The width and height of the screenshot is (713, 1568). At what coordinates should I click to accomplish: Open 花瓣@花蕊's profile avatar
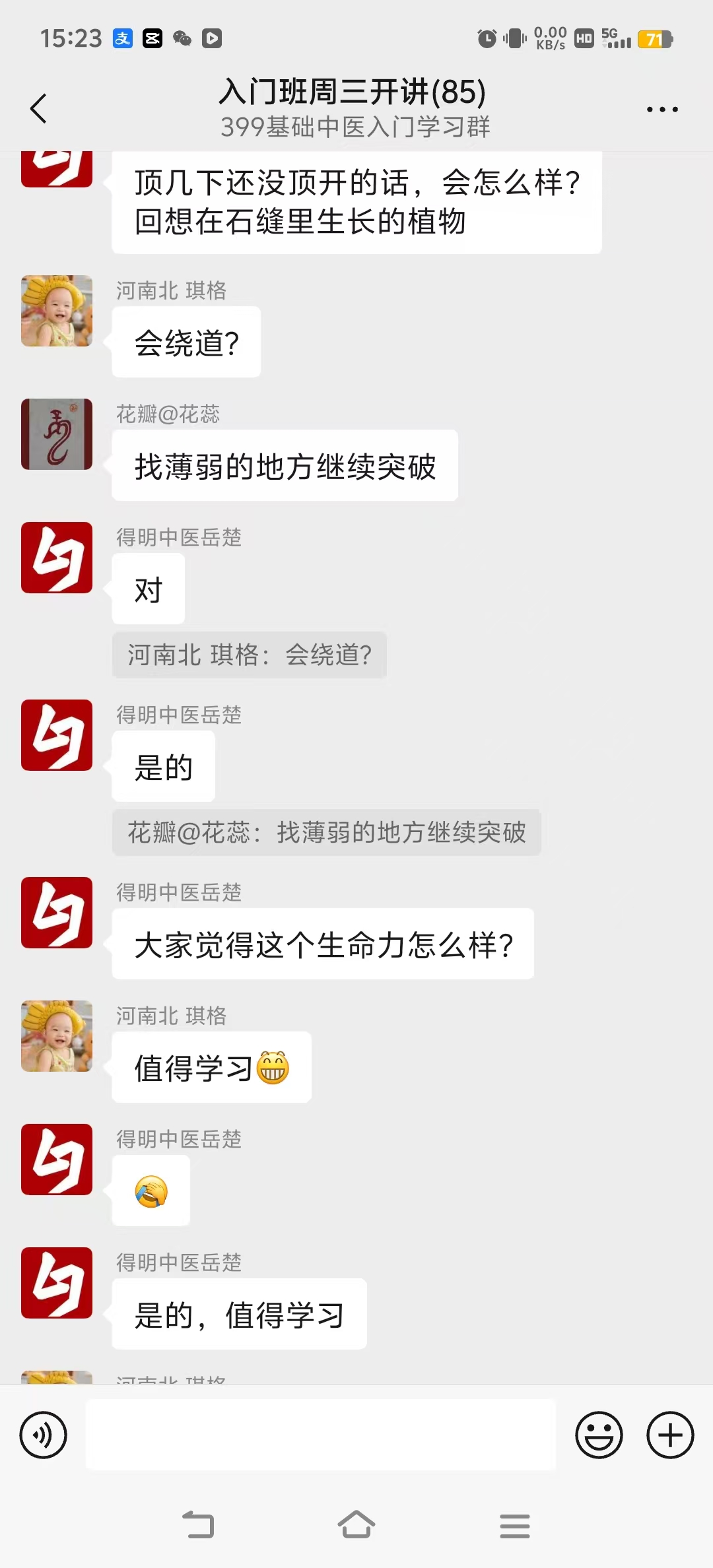click(57, 434)
